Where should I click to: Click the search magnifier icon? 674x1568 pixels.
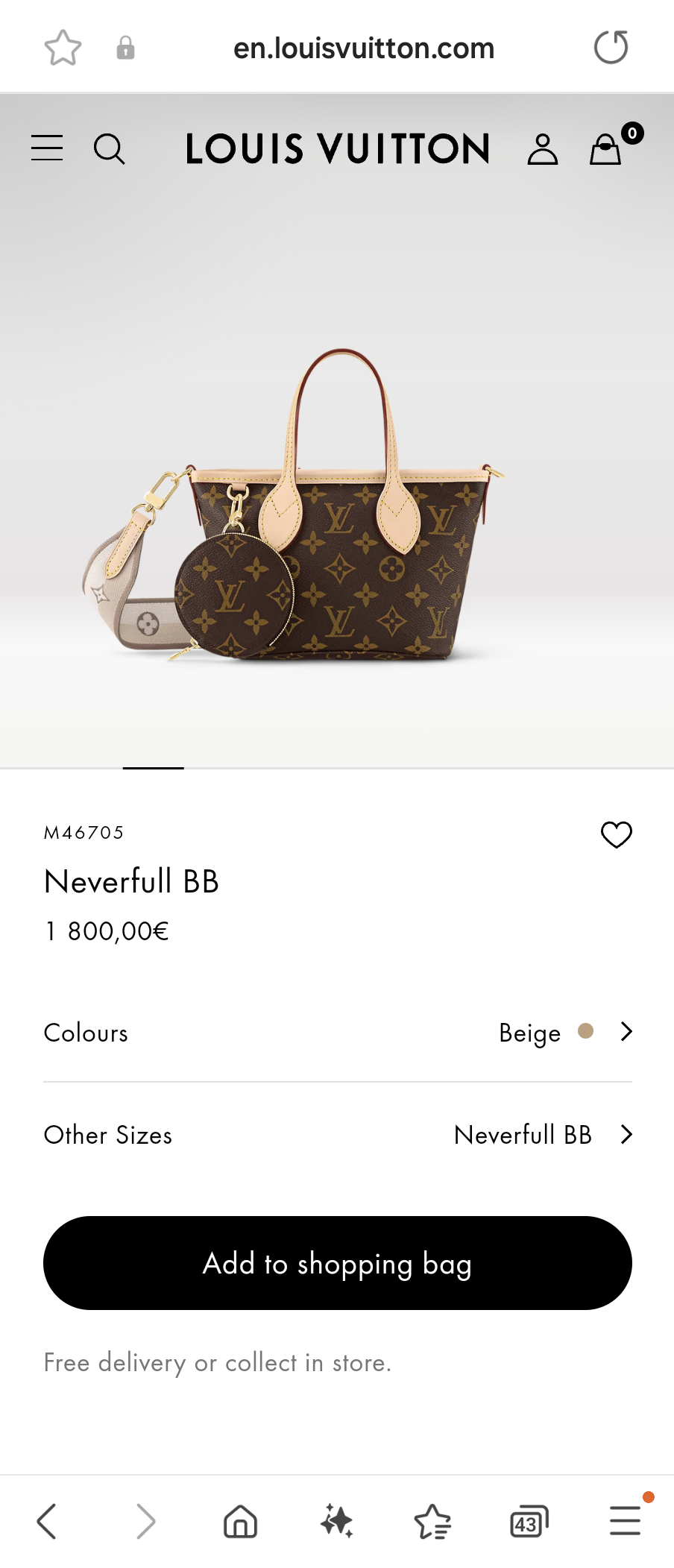pos(110,148)
